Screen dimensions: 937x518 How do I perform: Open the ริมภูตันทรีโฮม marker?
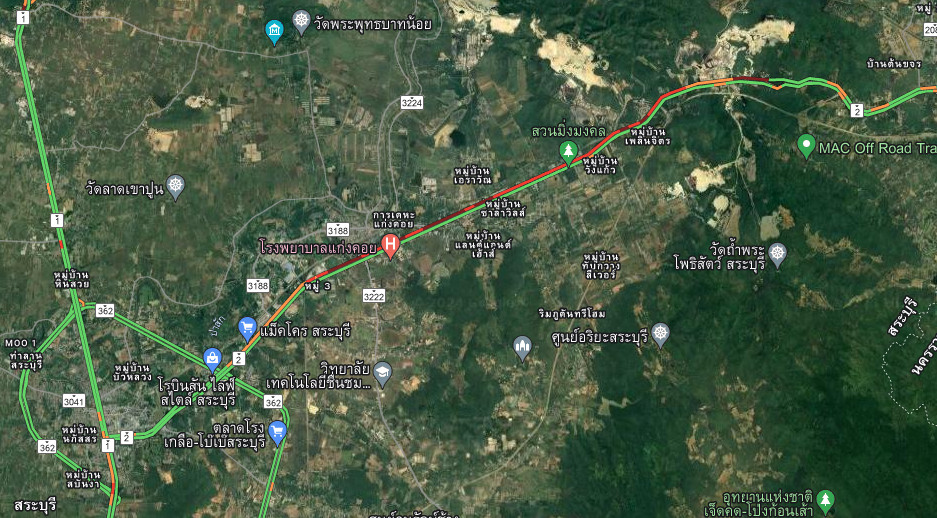coord(522,349)
